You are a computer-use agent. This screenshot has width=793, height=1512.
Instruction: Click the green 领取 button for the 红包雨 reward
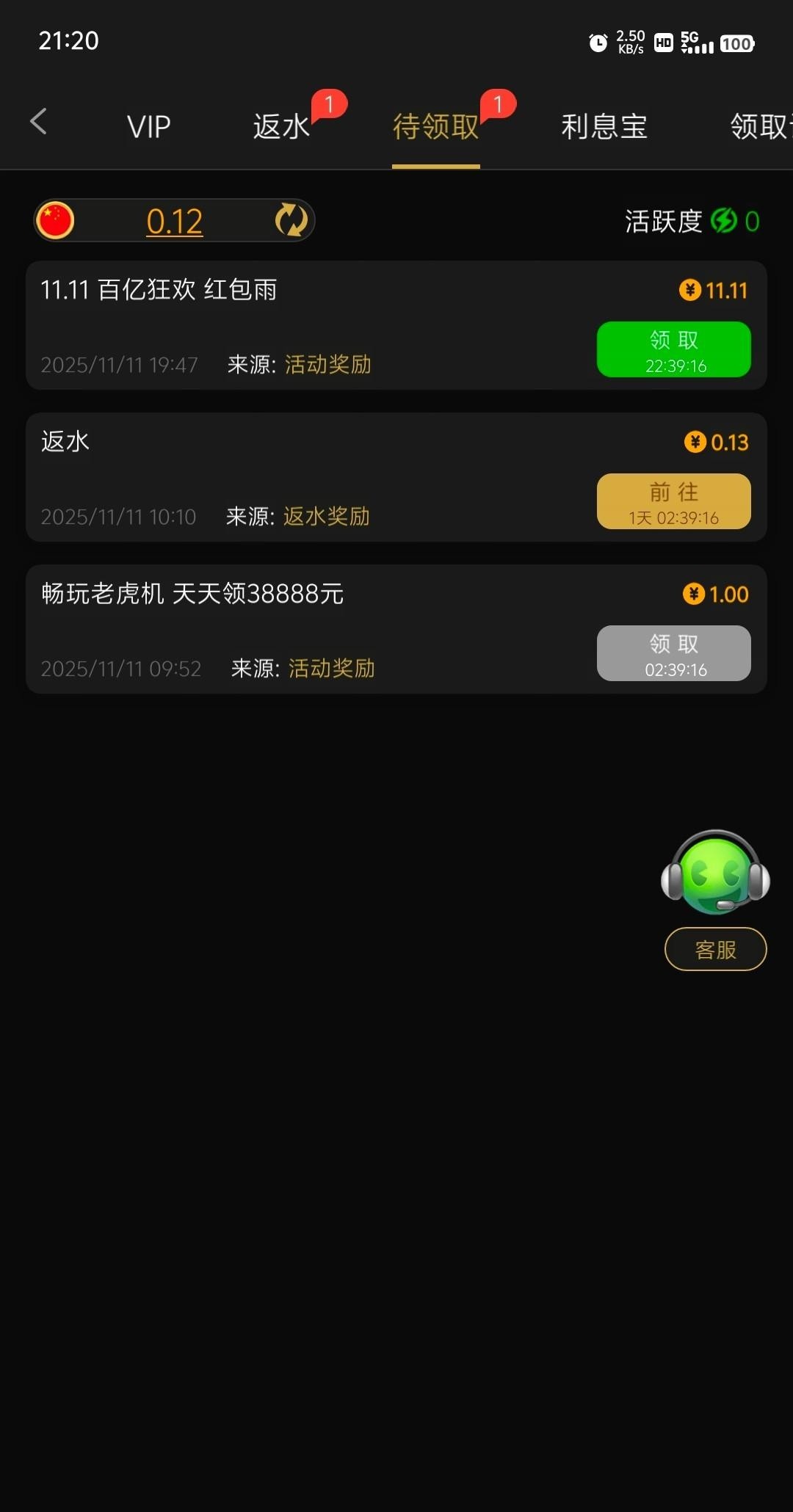[x=673, y=349]
